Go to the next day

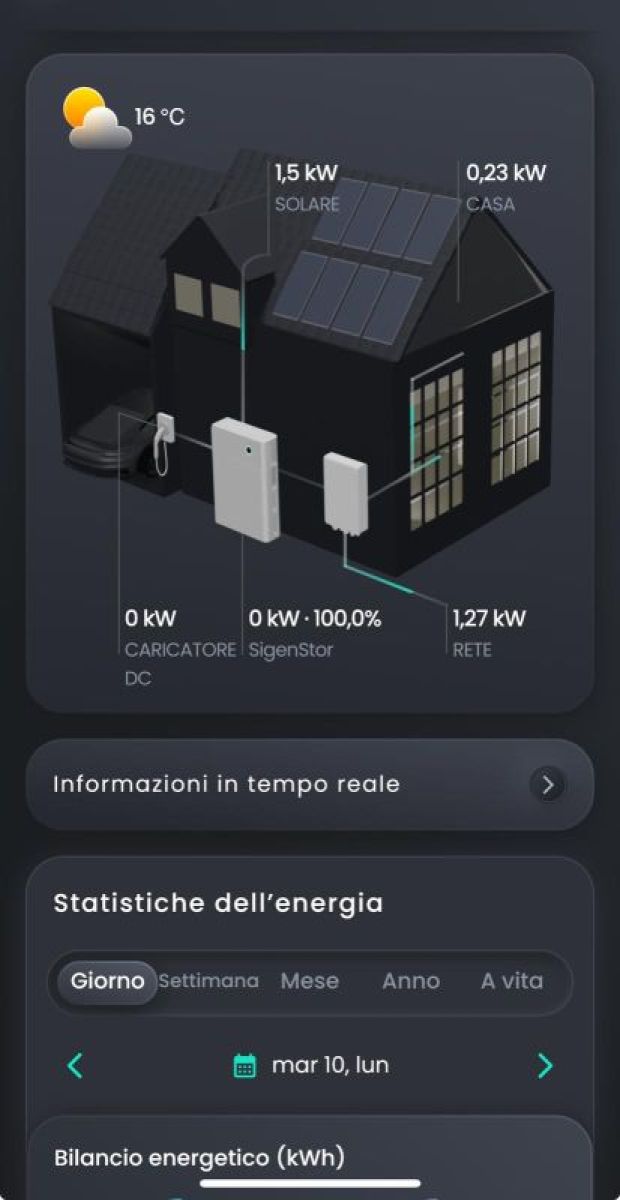tap(545, 1065)
